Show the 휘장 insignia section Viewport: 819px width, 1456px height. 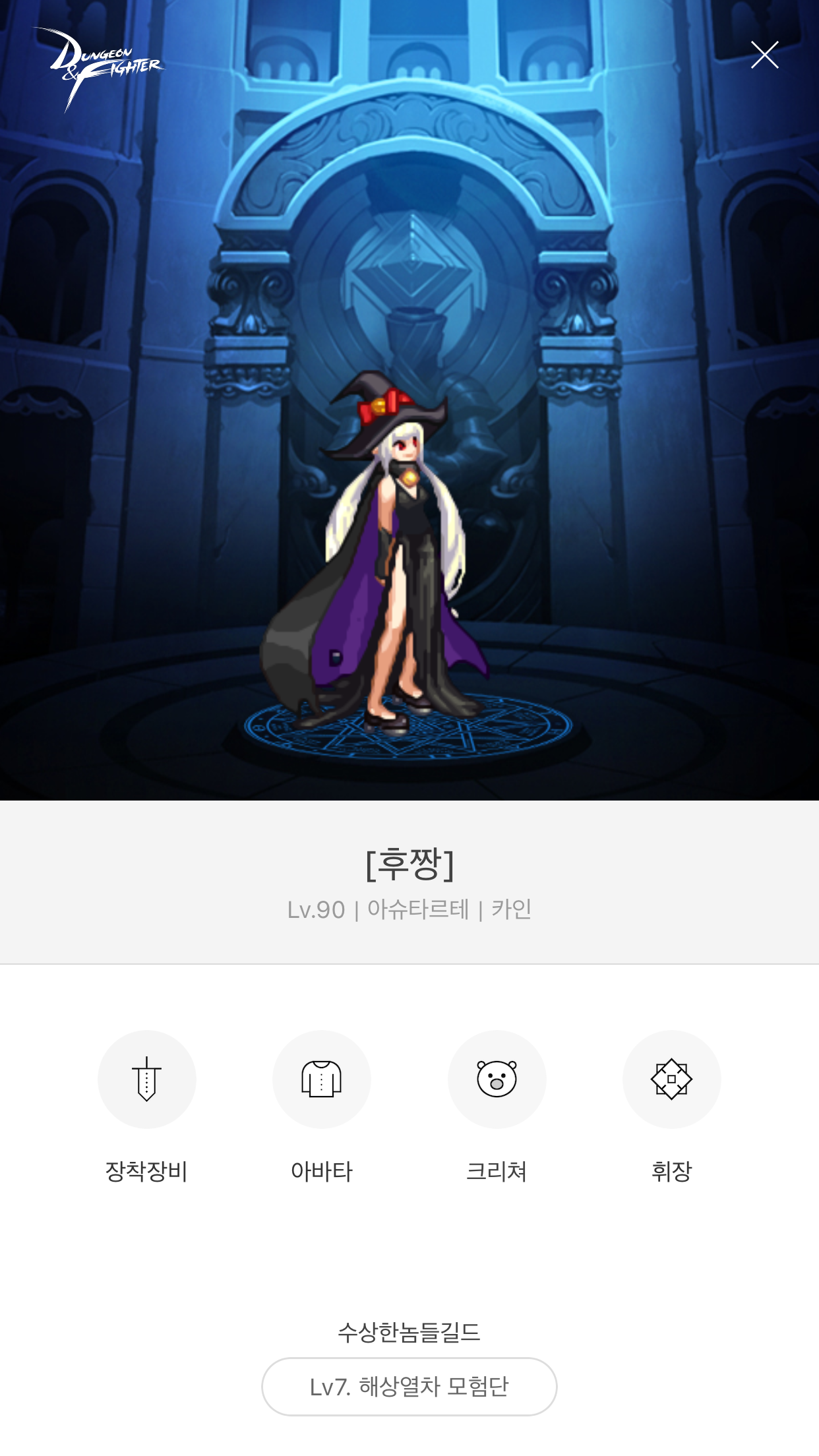click(671, 1079)
